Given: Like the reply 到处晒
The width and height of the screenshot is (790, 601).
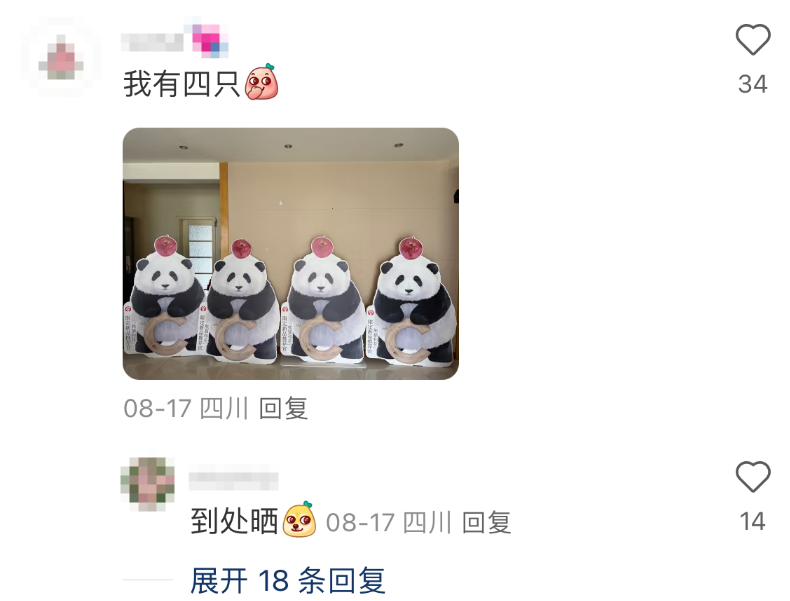Looking at the screenshot, I should tap(752, 478).
